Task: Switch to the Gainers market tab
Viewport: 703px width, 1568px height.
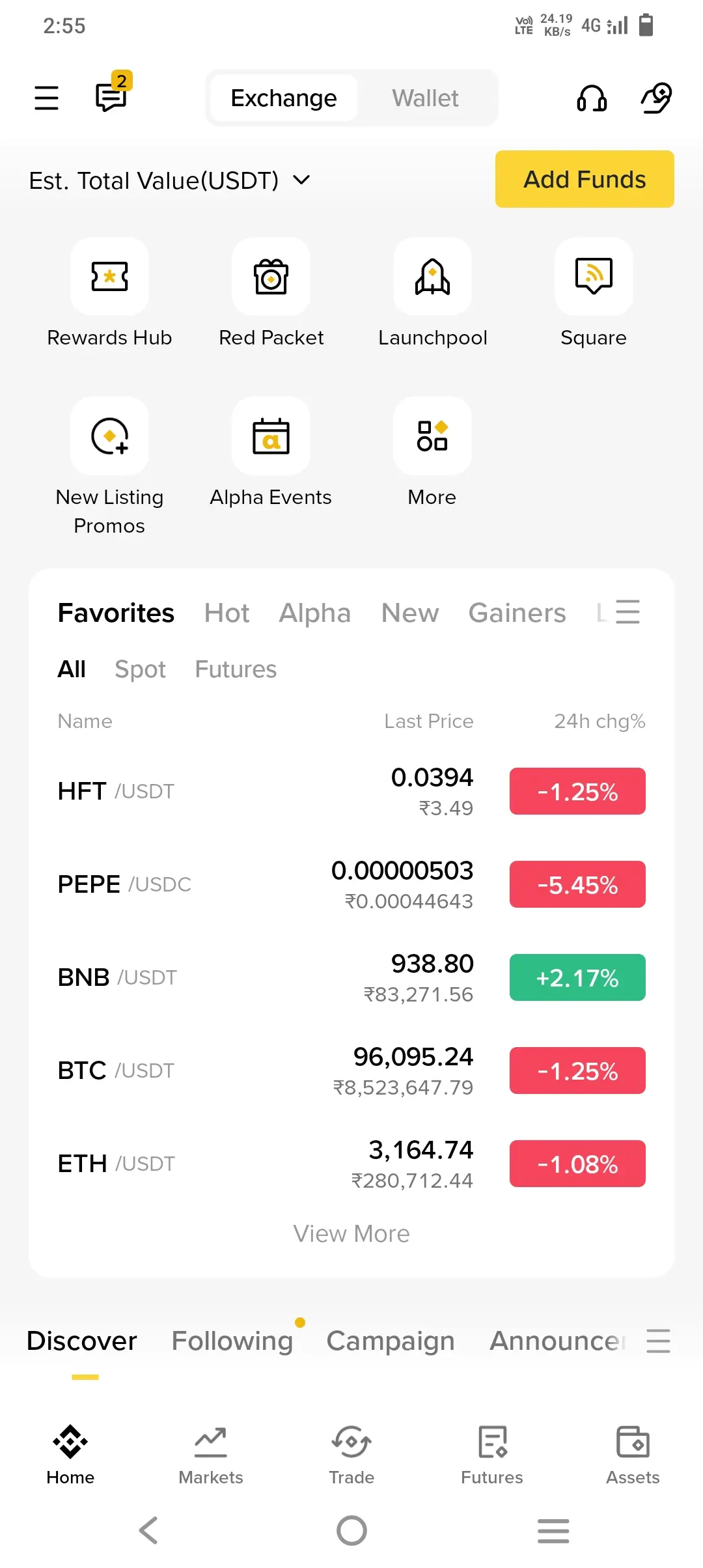Action: tap(517, 613)
